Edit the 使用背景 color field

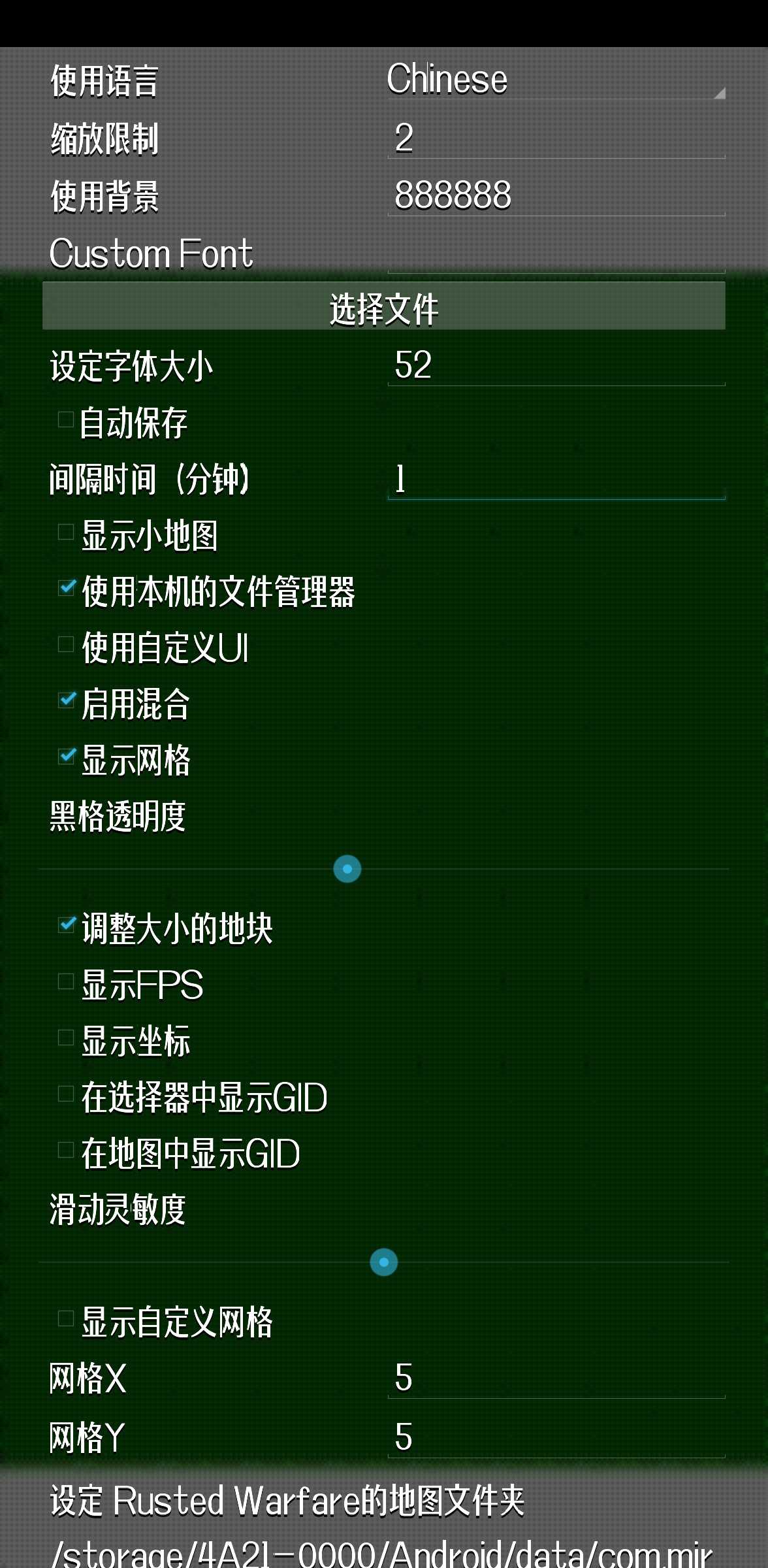pyautogui.click(x=555, y=195)
